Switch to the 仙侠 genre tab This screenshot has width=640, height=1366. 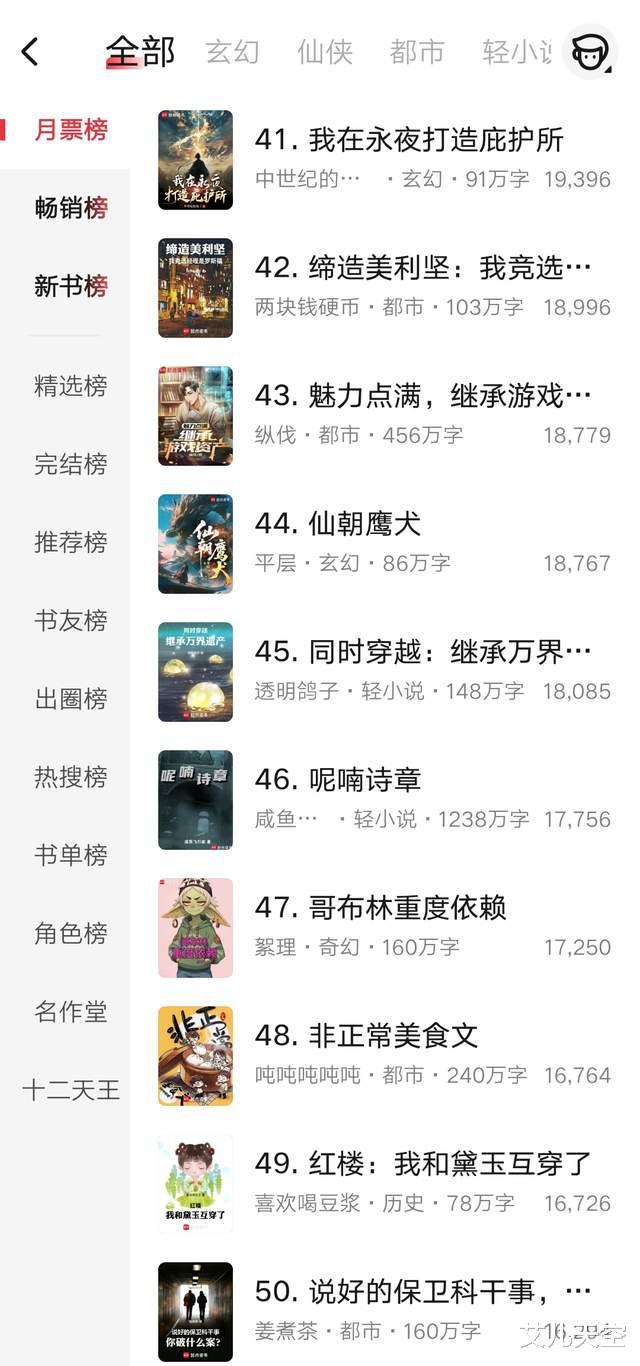pyautogui.click(x=325, y=52)
